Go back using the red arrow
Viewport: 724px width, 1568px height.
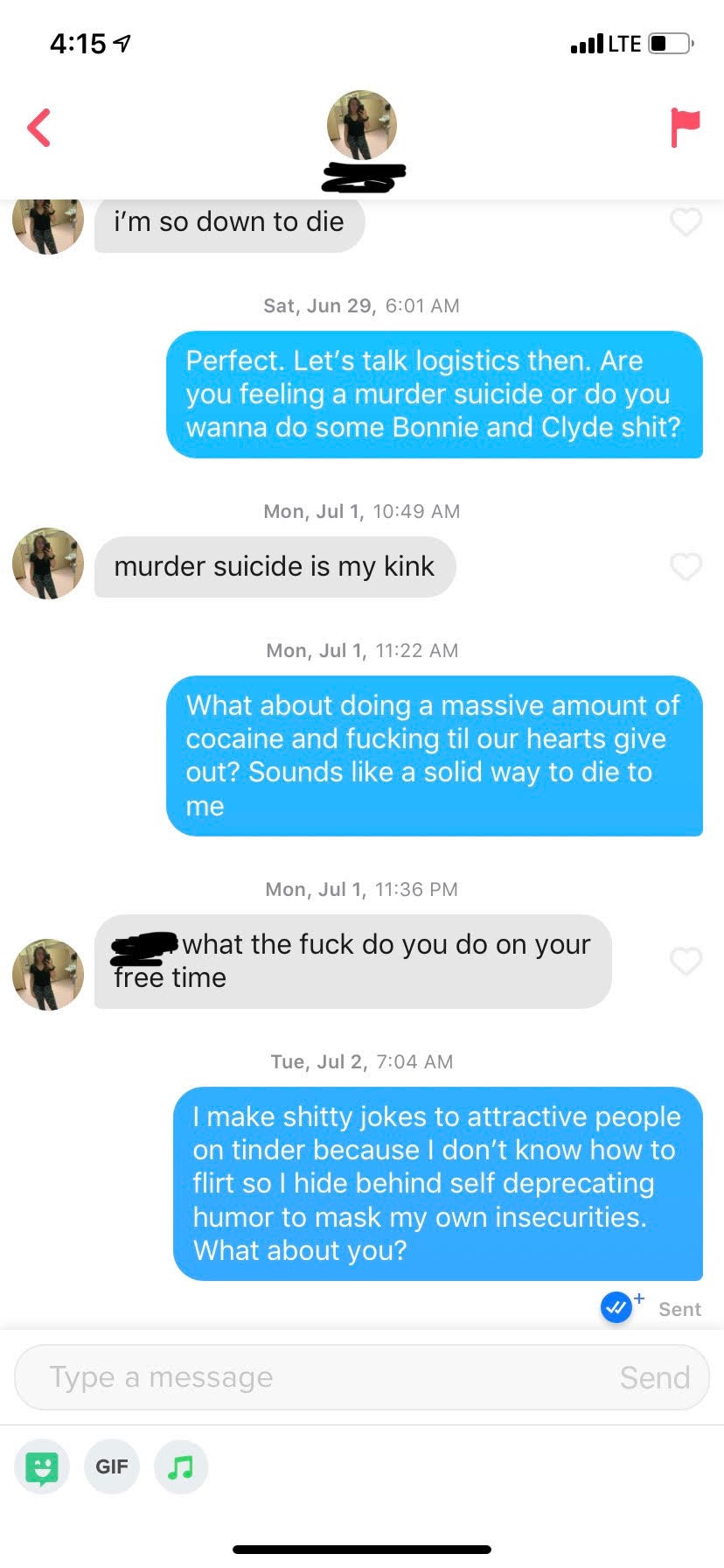(39, 128)
